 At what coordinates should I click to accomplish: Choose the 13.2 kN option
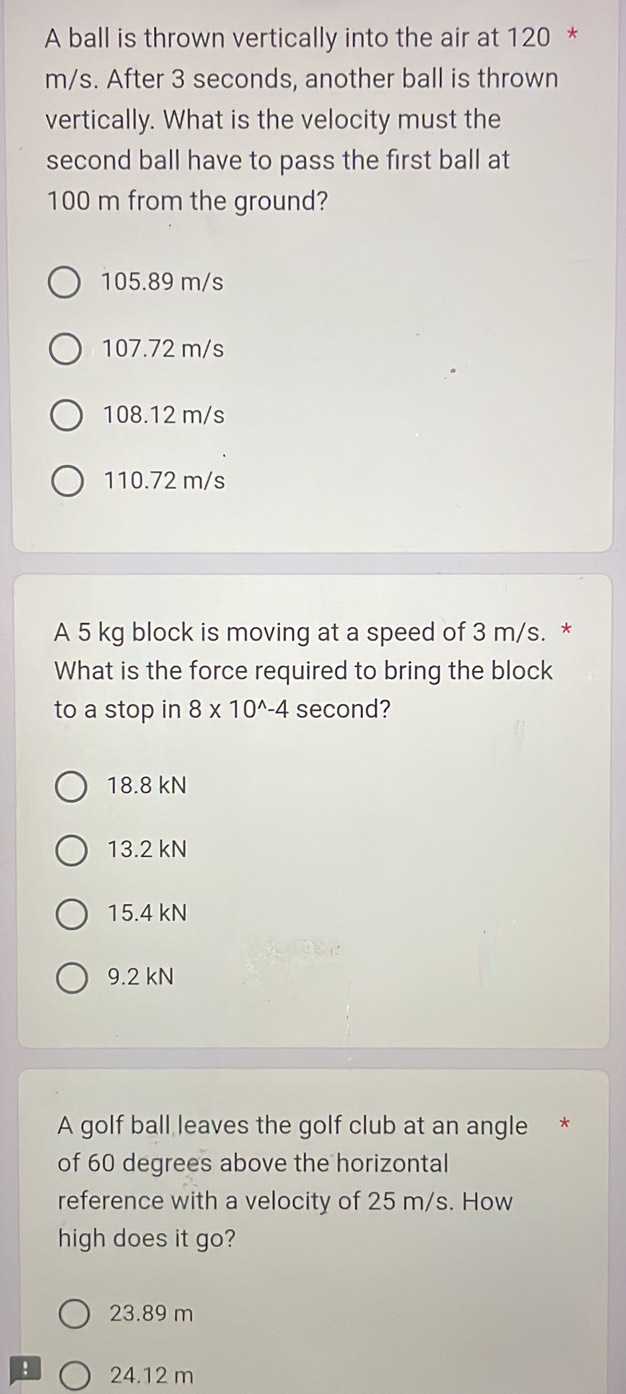point(70,851)
